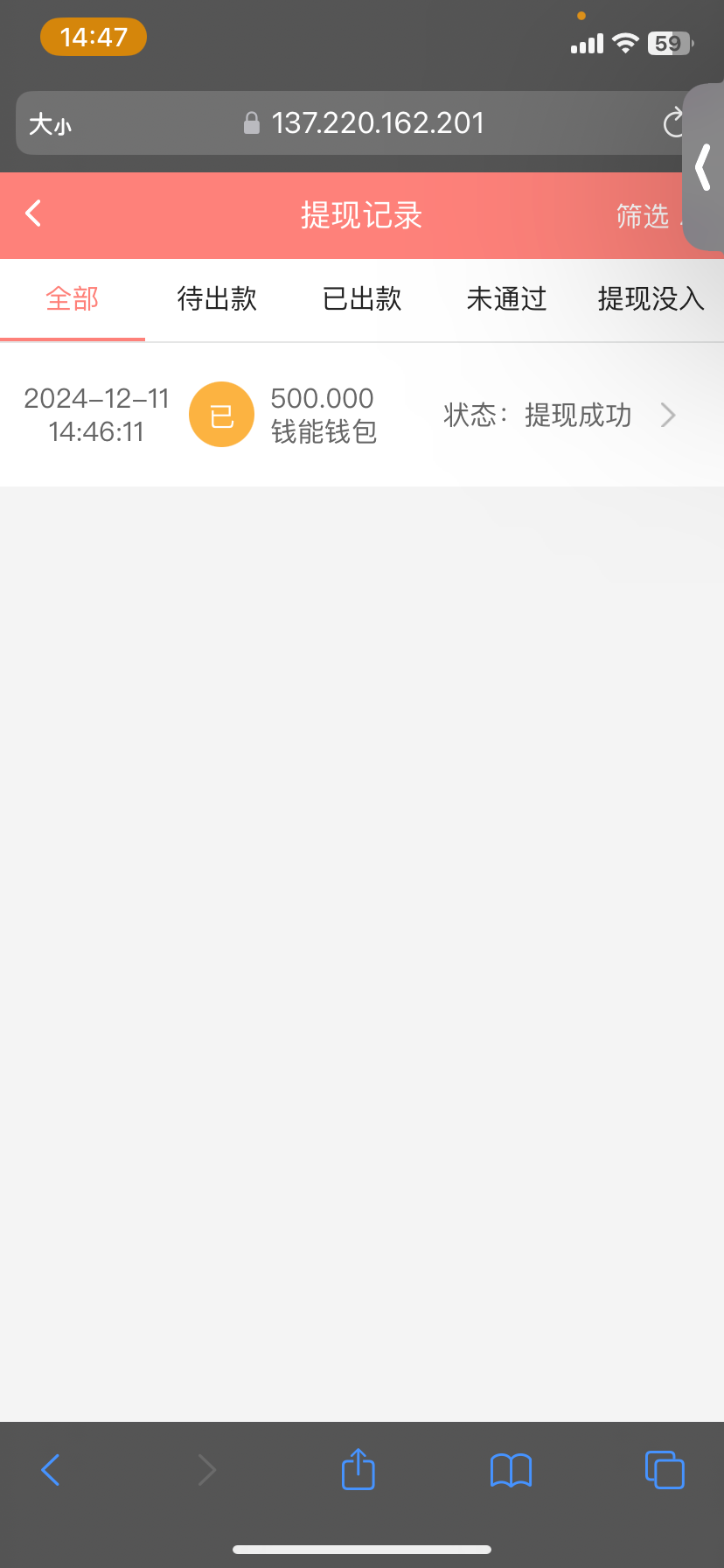Show all open browser tabs
This screenshot has height=1568, width=724.
(665, 1469)
